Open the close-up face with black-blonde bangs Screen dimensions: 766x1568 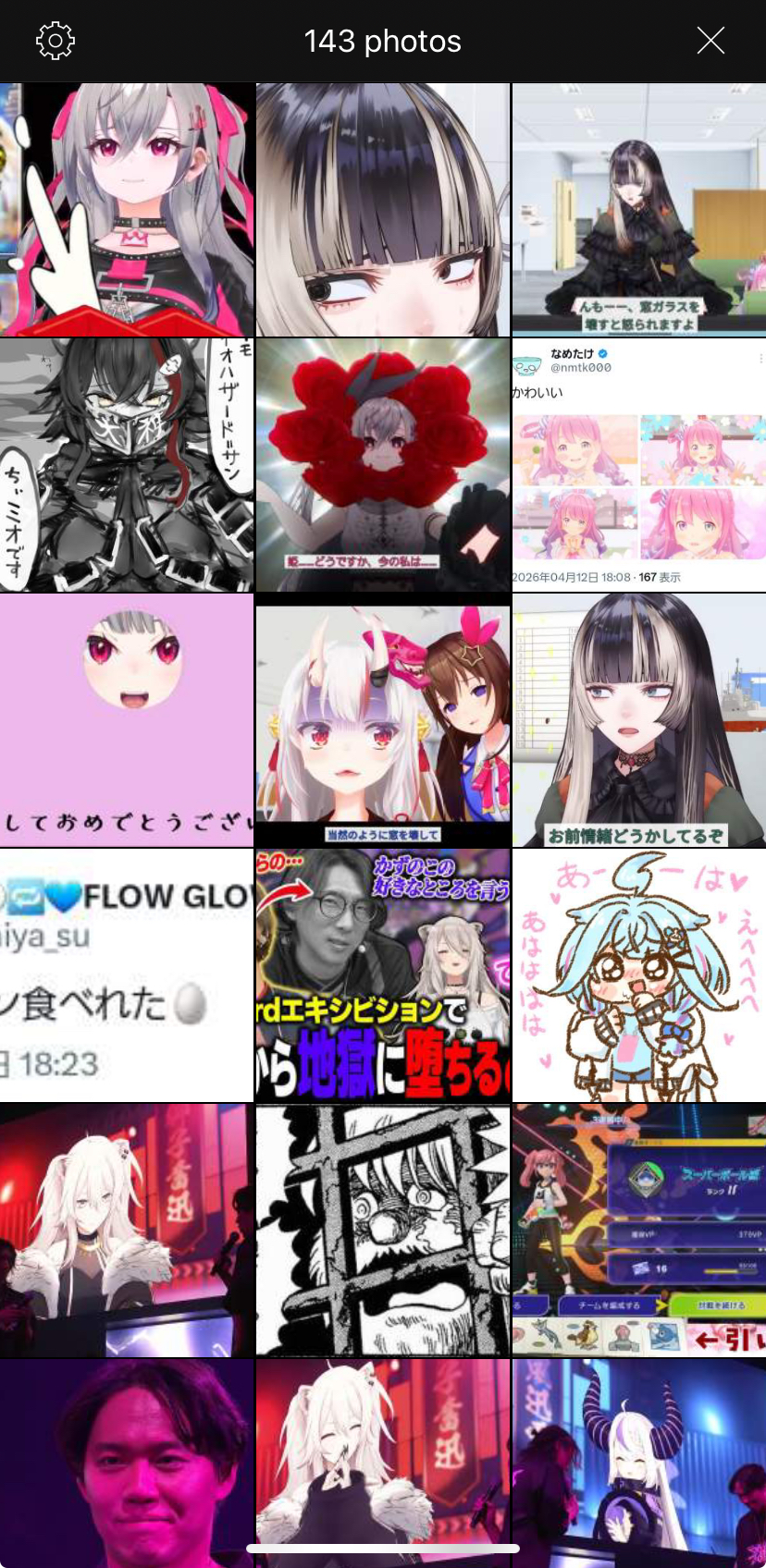tap(383, 210)
